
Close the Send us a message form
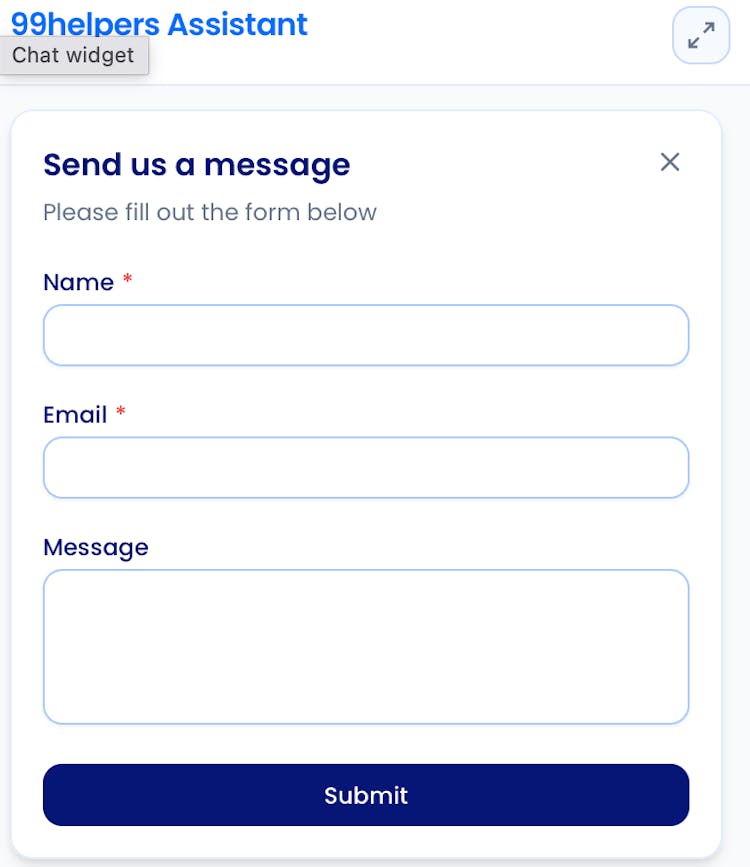pyautogui.click(x=670, y=162)
